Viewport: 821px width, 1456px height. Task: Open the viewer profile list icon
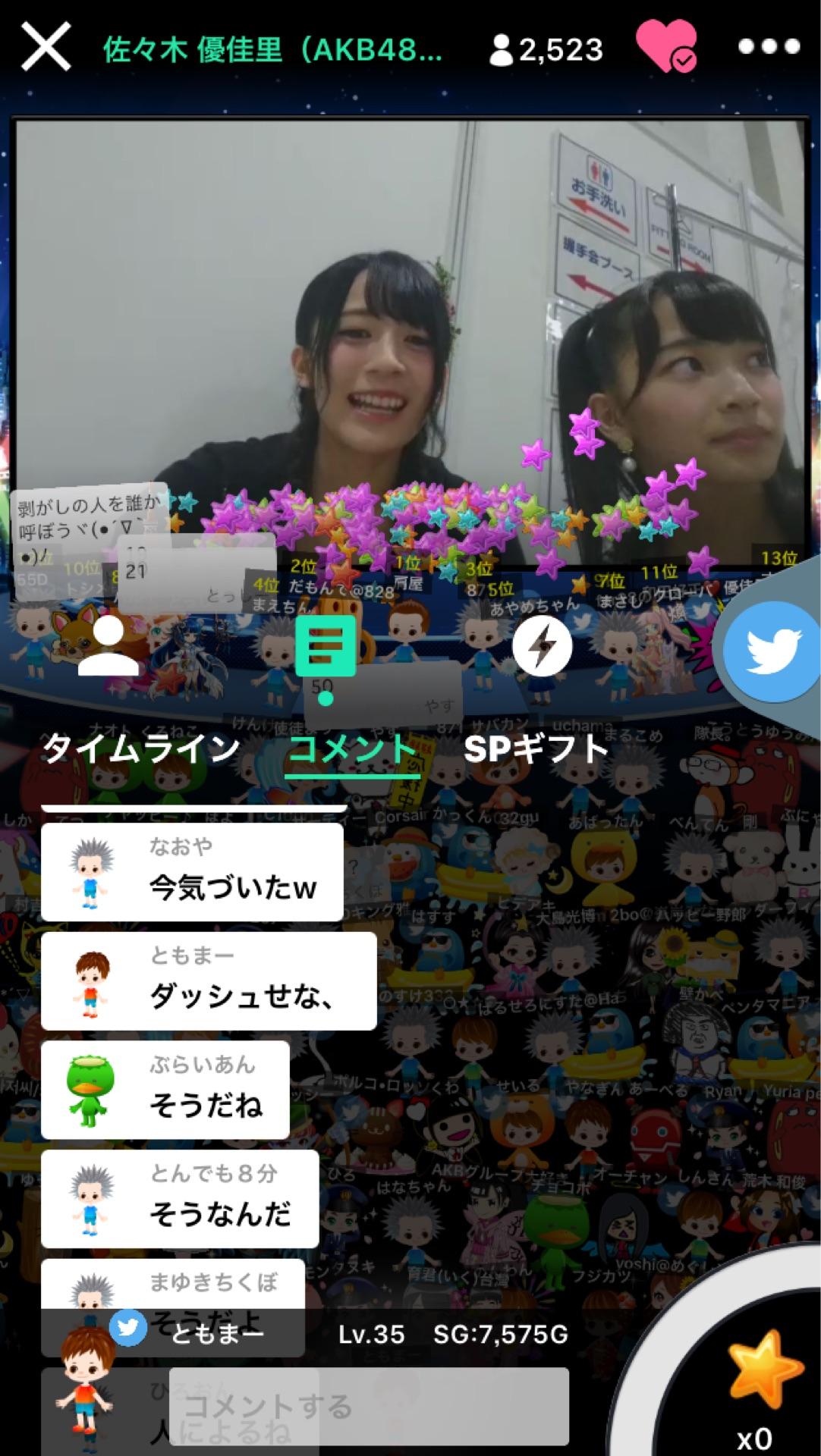pos(109,646)
